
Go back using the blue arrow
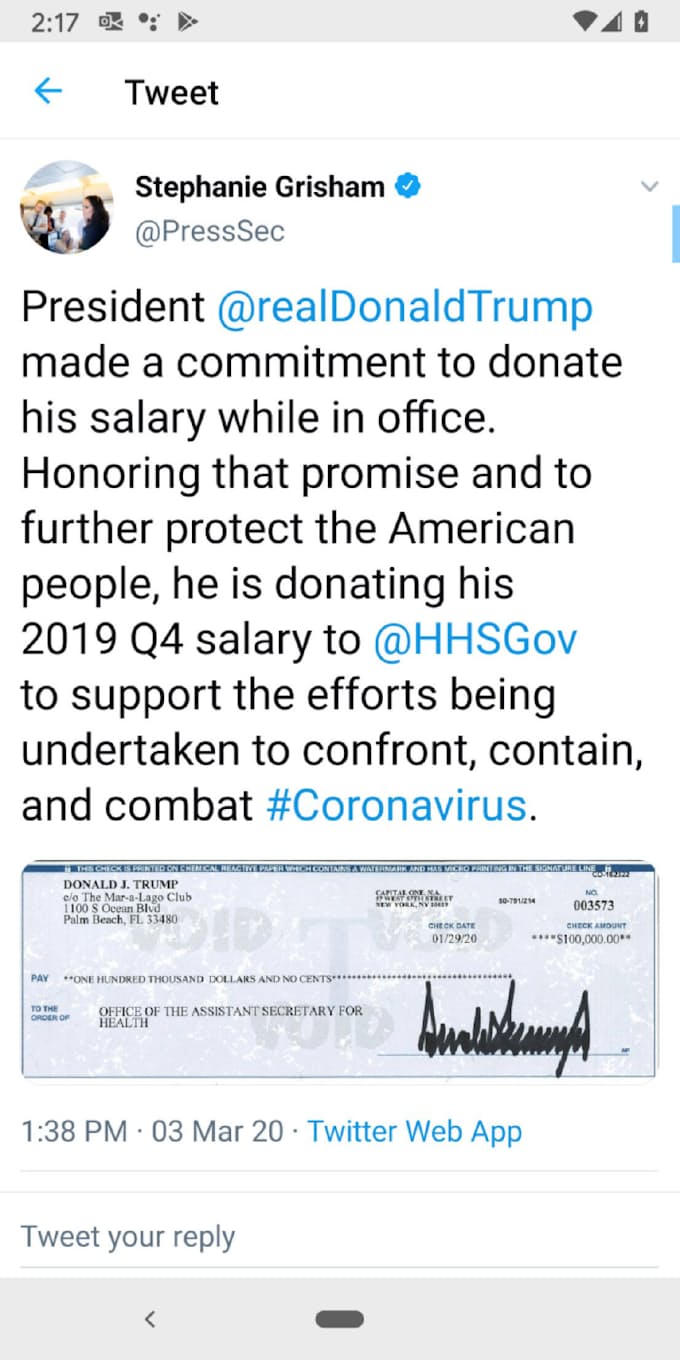pyautogui.click(x=48, y=92)
